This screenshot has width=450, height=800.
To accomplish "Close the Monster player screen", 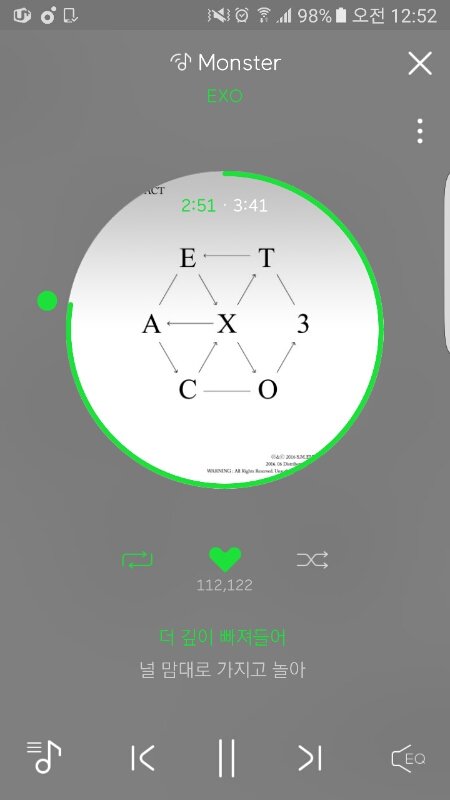I will [x=420, y=63].
